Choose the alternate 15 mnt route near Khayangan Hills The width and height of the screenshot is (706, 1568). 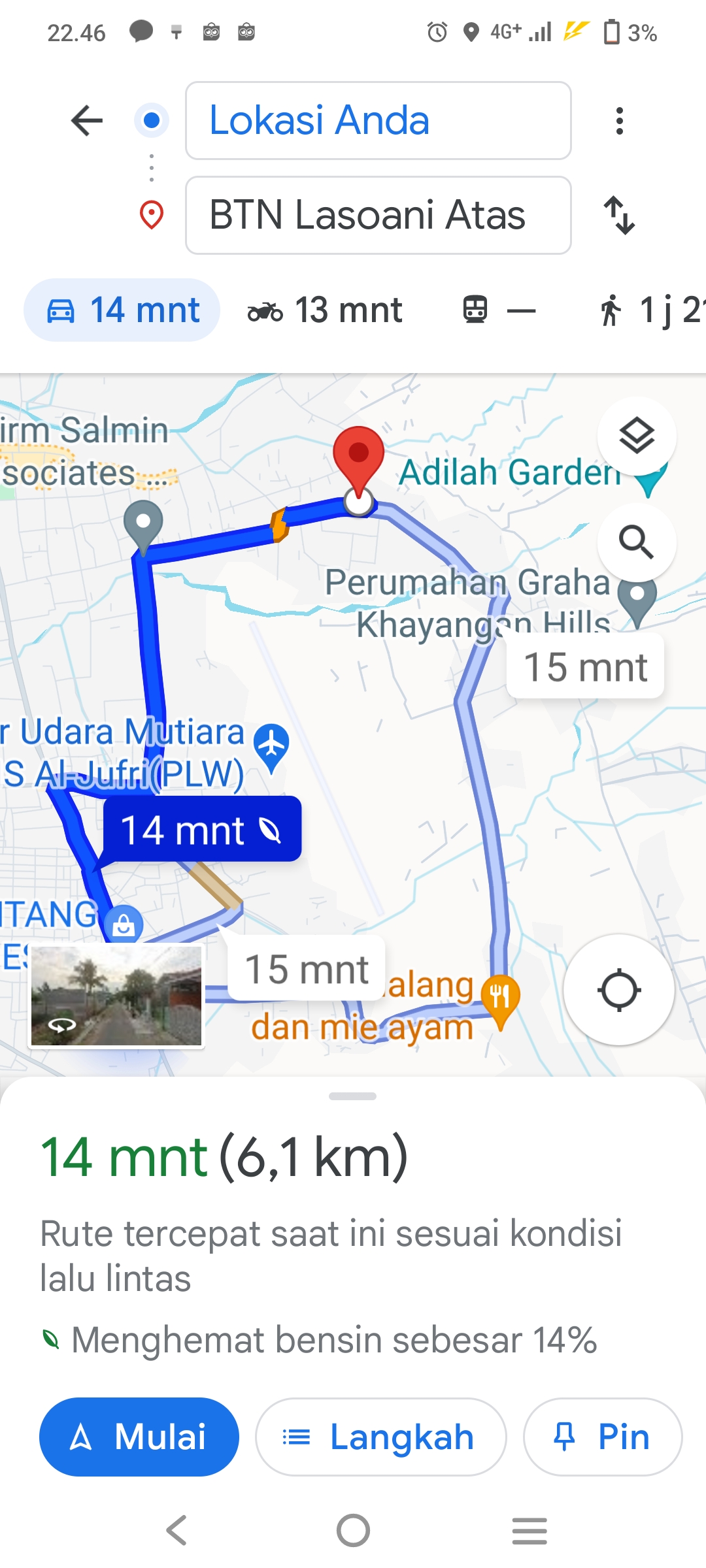coord(585,667)
